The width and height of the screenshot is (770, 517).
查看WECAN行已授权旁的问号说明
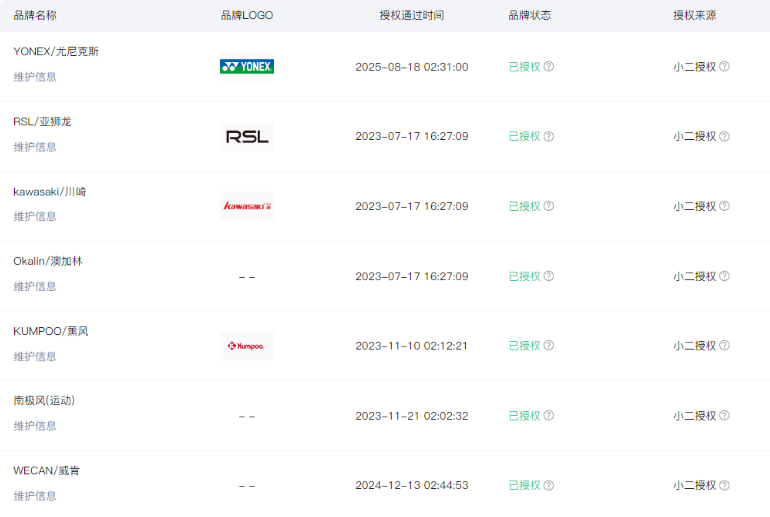(549, 485)
